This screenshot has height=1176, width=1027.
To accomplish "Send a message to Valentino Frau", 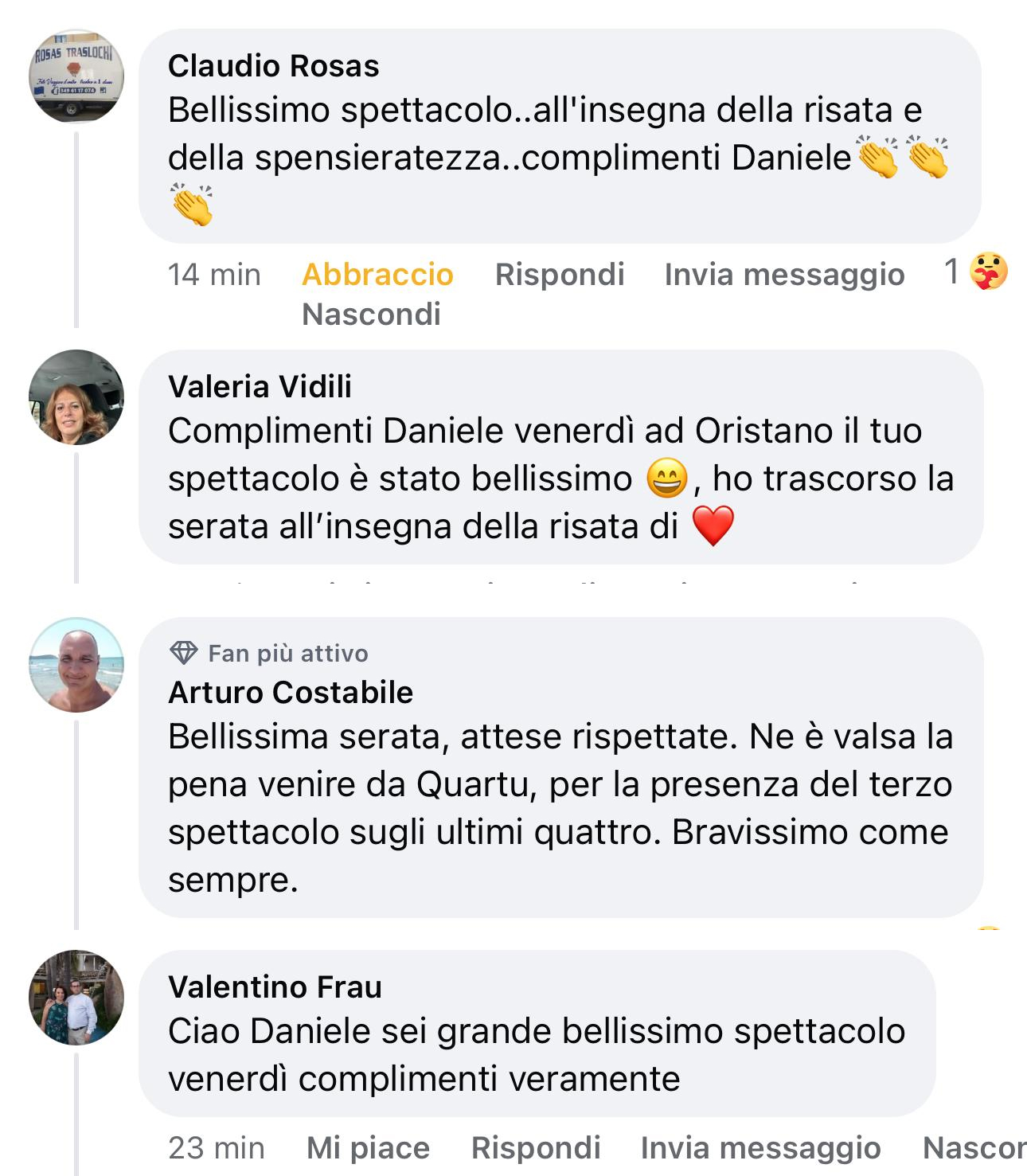I will (x=760, y=1148).
